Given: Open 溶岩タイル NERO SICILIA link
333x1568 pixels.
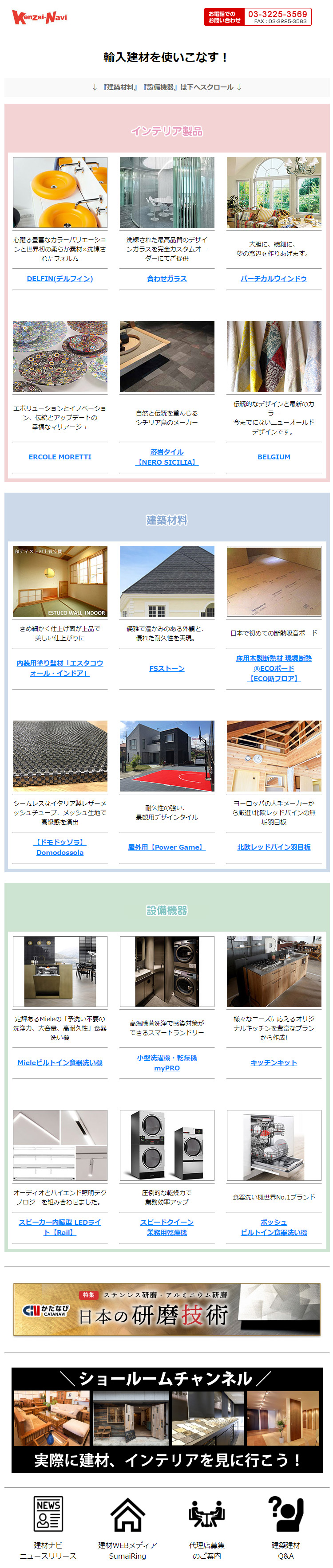Looking at the screenshot, I should coord(166,457).
